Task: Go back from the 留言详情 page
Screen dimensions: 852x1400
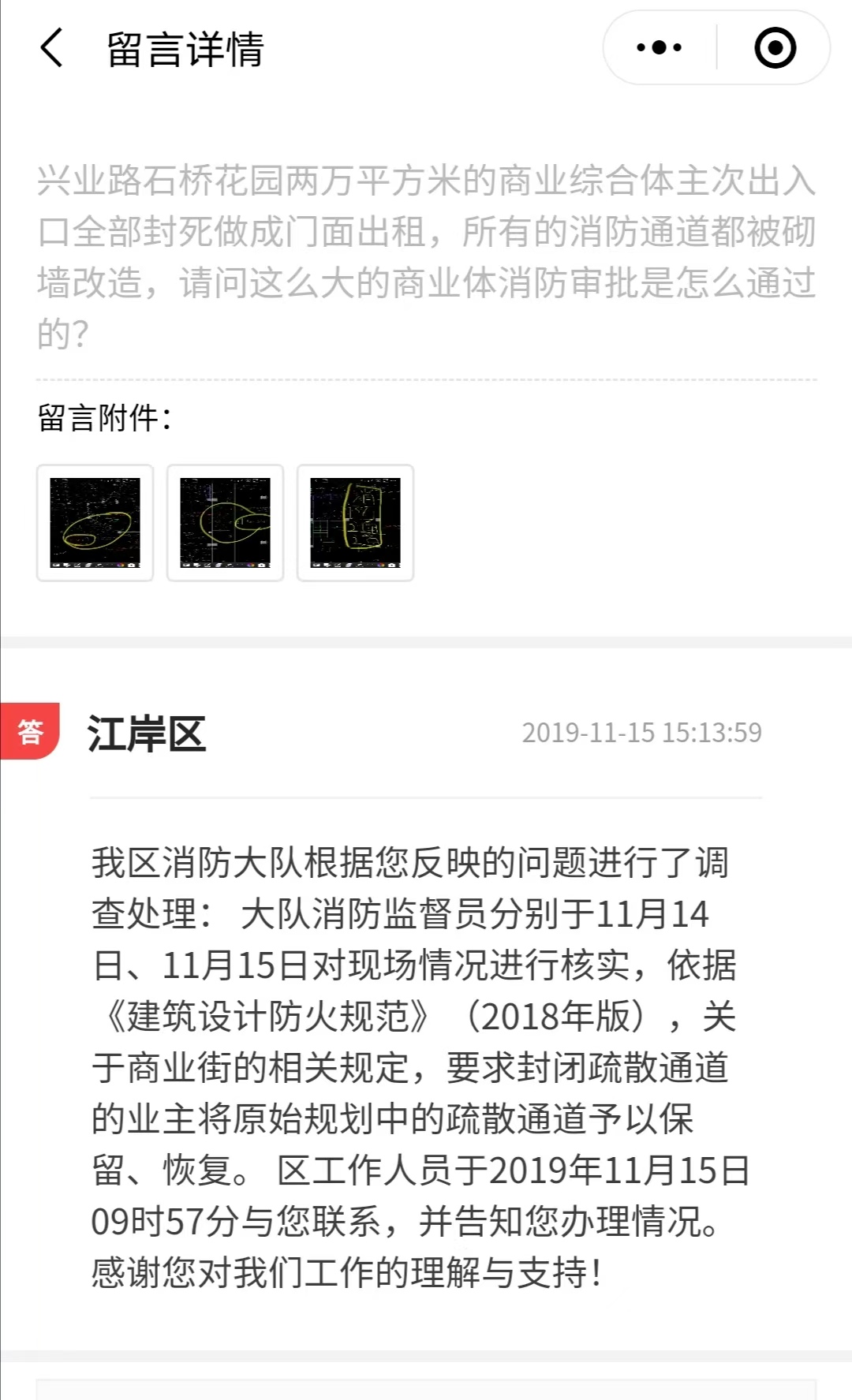Action: pyautogui.click(x=52, y=48)
